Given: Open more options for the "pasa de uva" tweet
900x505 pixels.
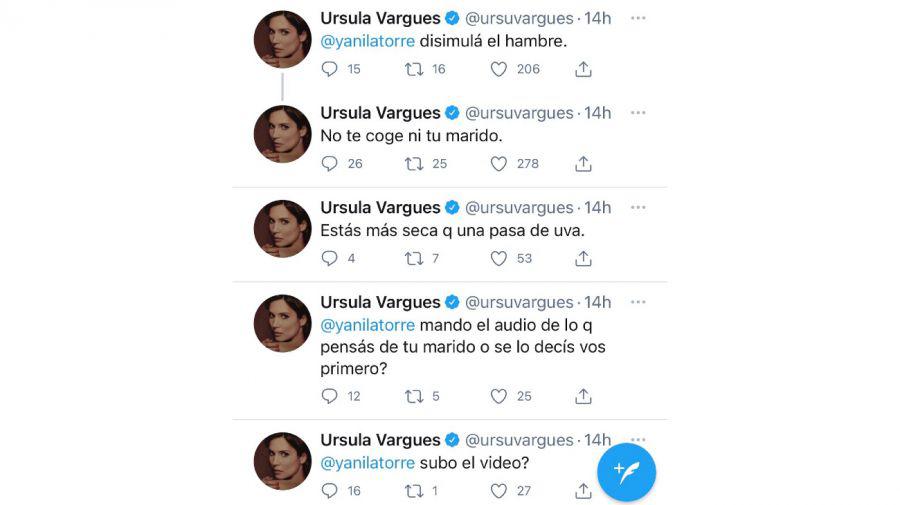Looking at the screenshot, I should tap(638, 207).
